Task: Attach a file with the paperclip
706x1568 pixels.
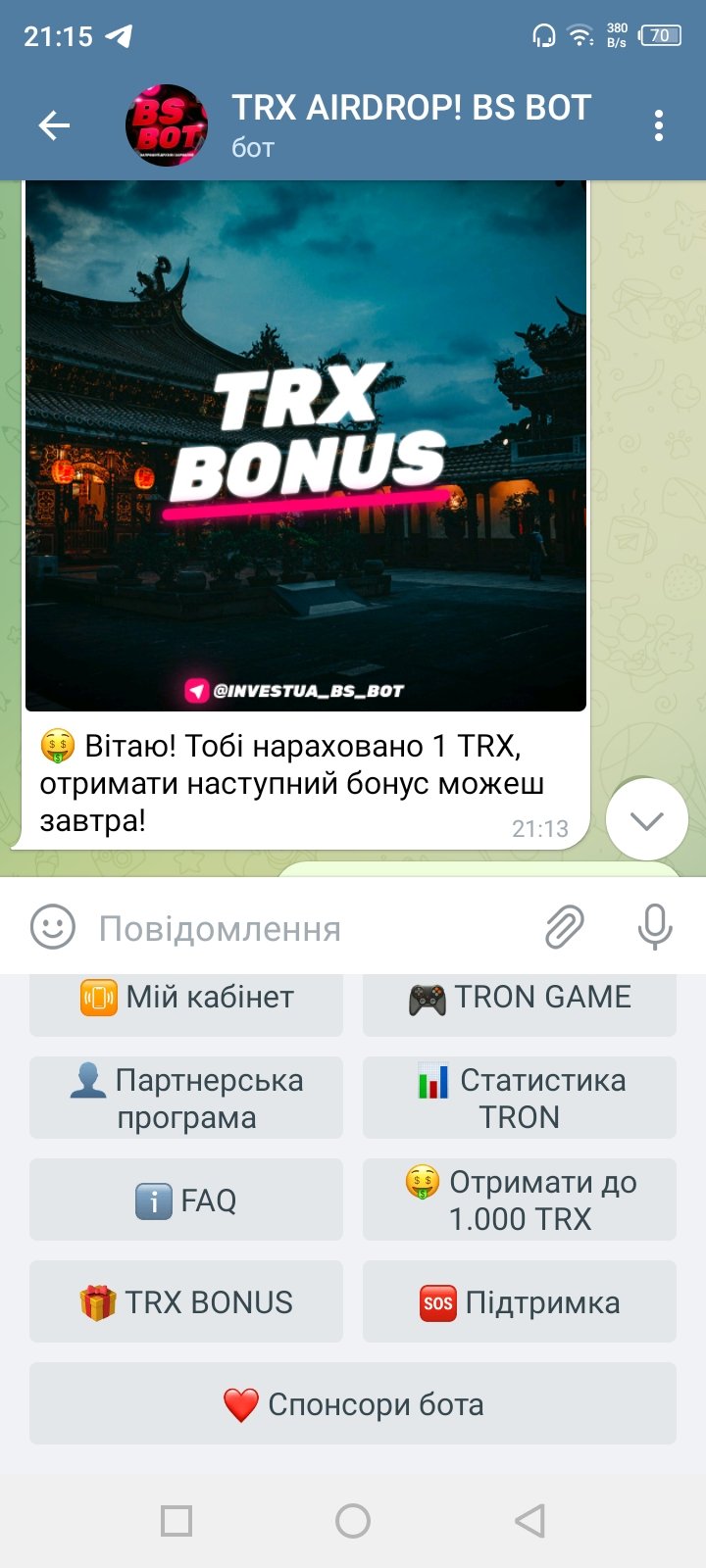Action: tap(565, 927)
